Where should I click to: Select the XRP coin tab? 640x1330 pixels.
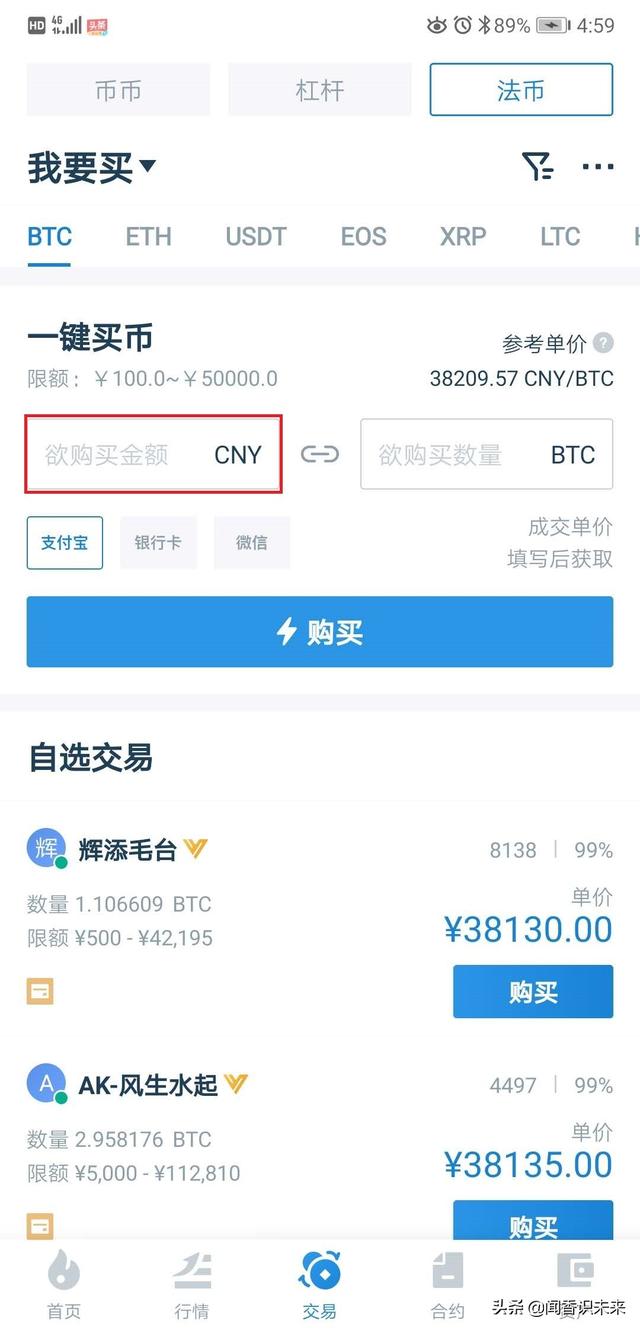463,237
